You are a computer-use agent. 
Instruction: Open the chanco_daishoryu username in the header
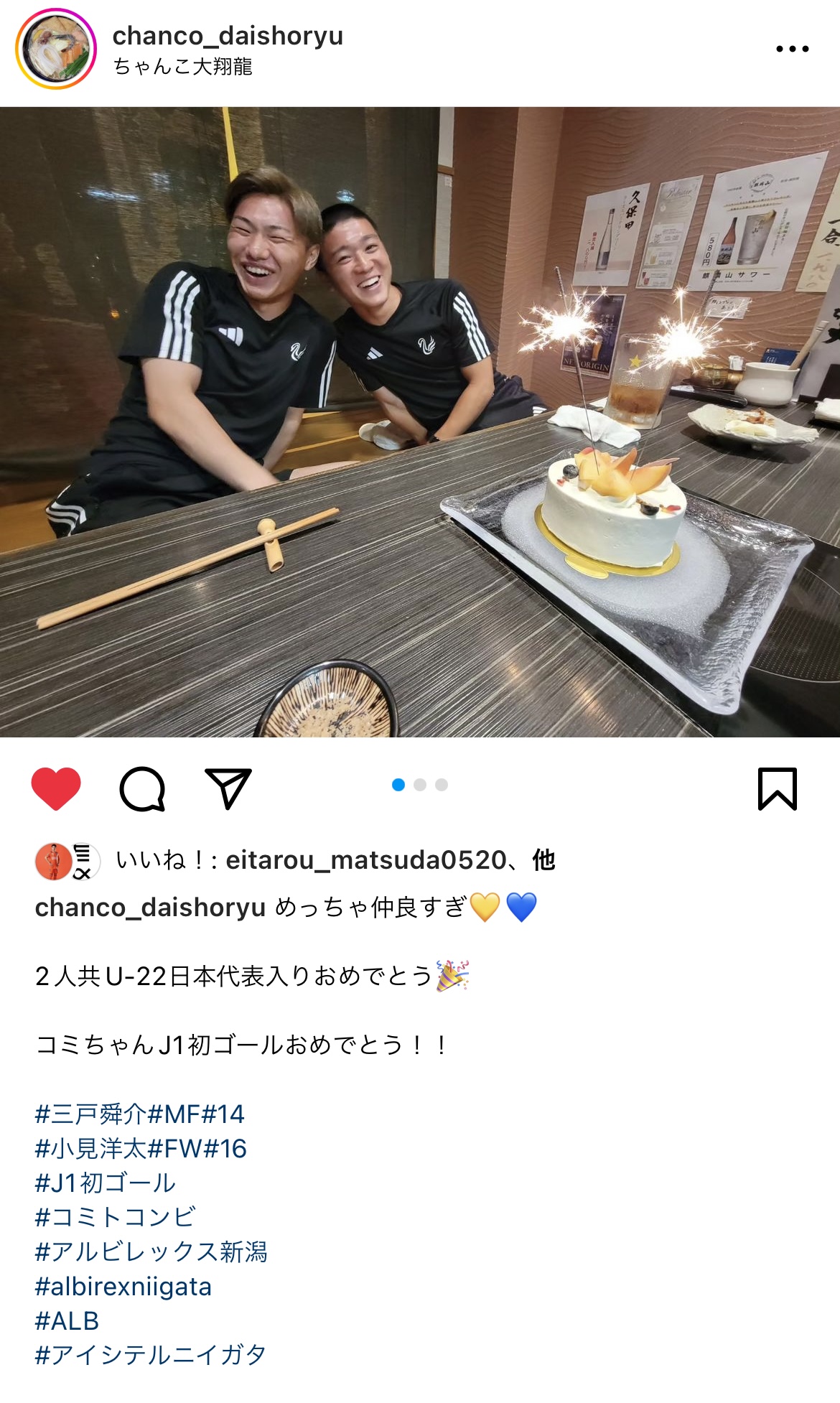(x=228, y=35)
